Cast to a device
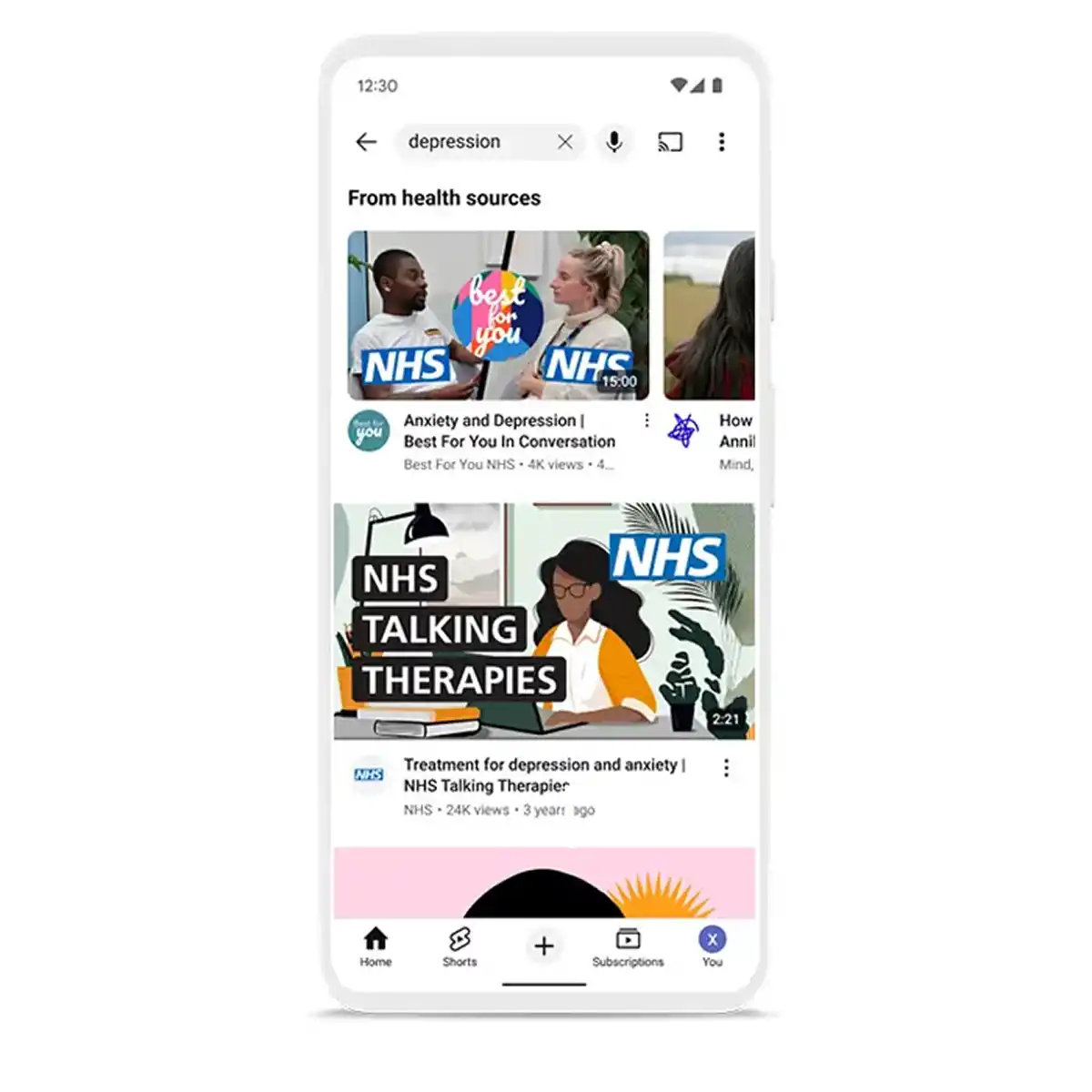1092x1092 pixels. click(670, 142)
